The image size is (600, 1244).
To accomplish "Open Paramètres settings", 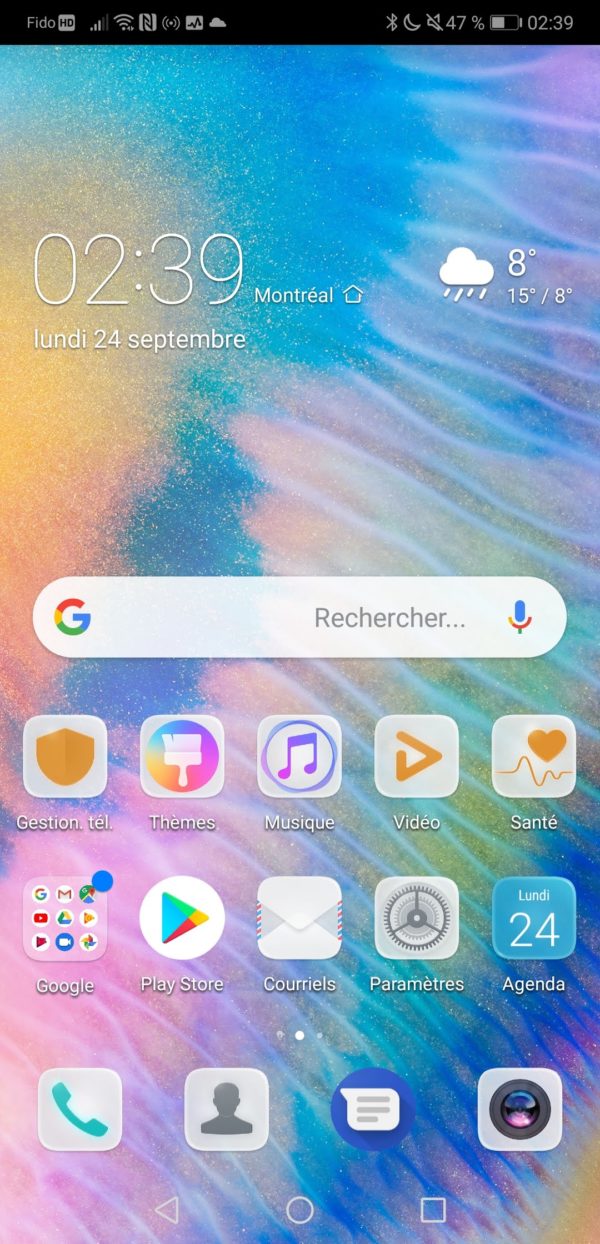I will click(416, 919).
